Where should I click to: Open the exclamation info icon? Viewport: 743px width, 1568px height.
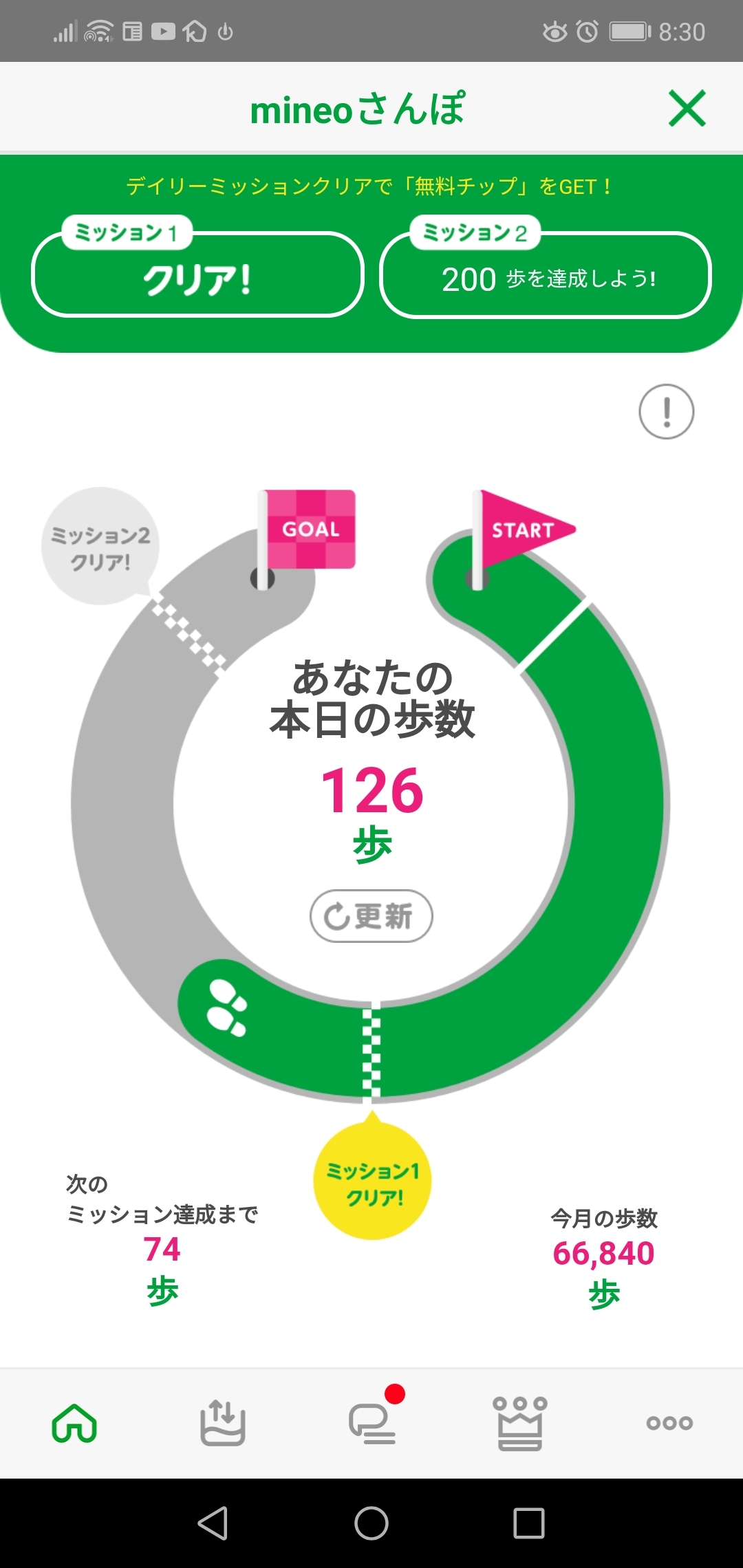click(666, 412)
